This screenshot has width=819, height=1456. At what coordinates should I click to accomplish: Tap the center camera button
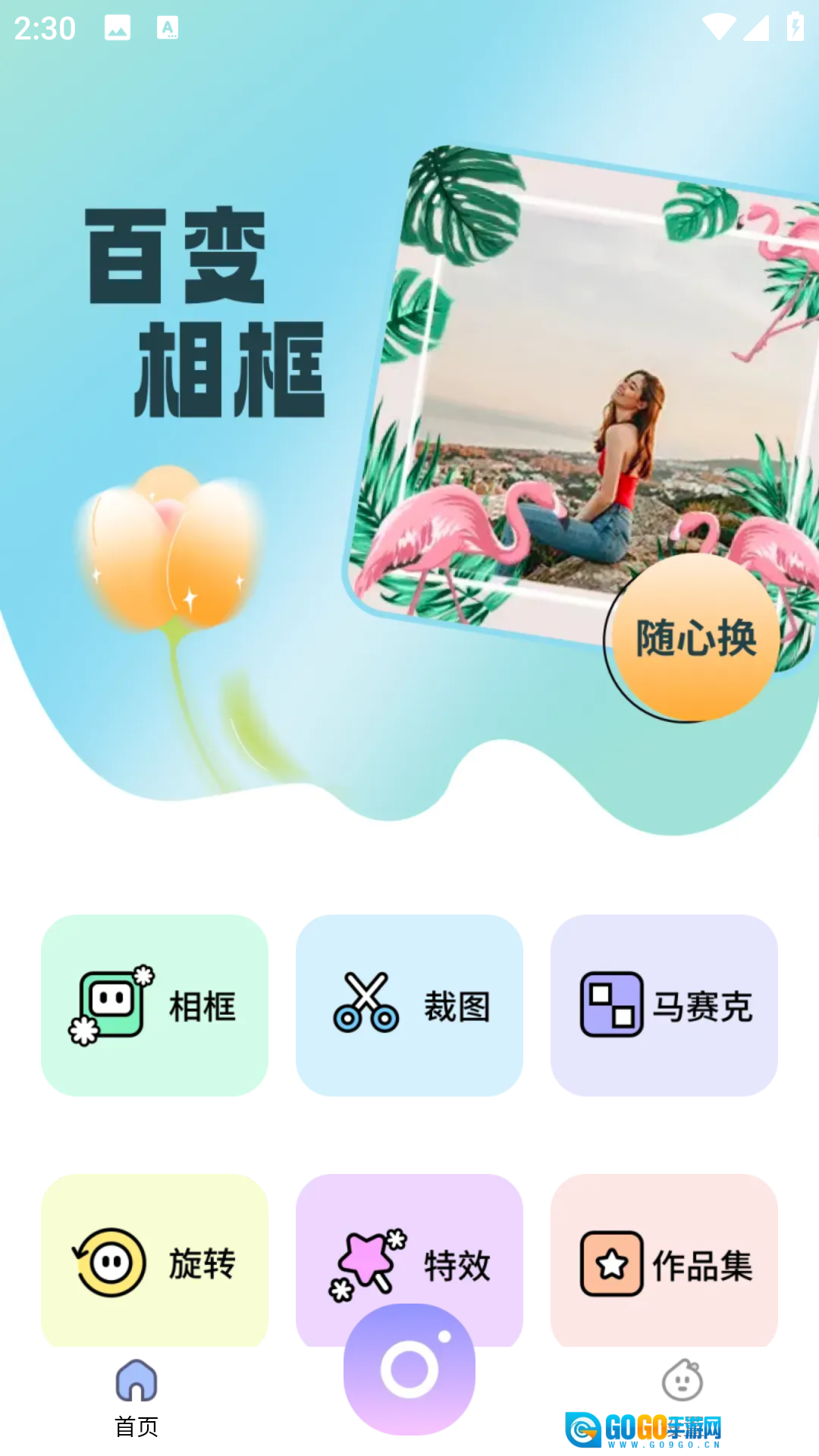[x=409, y=1370]
